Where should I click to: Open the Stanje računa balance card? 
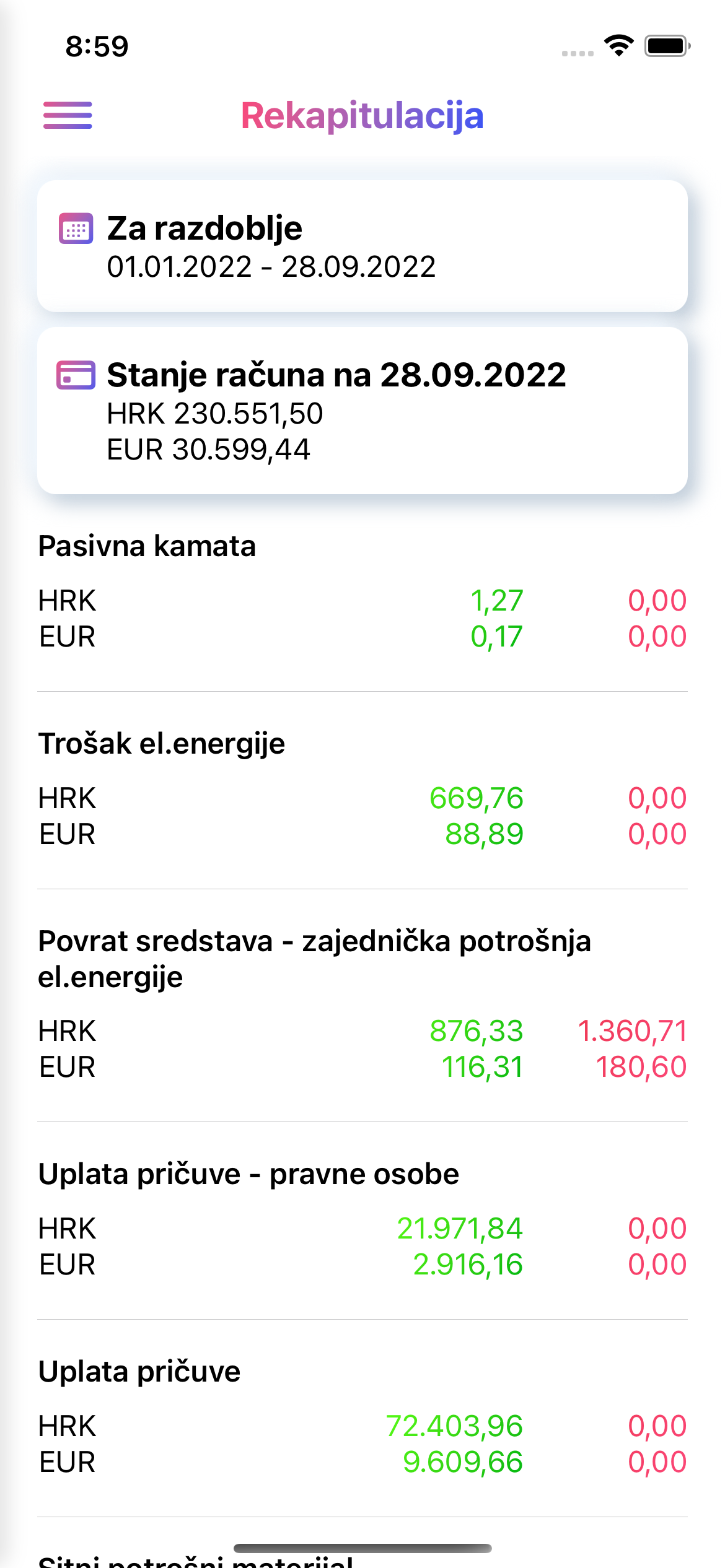pyautogui.click(x=362, y=410)
